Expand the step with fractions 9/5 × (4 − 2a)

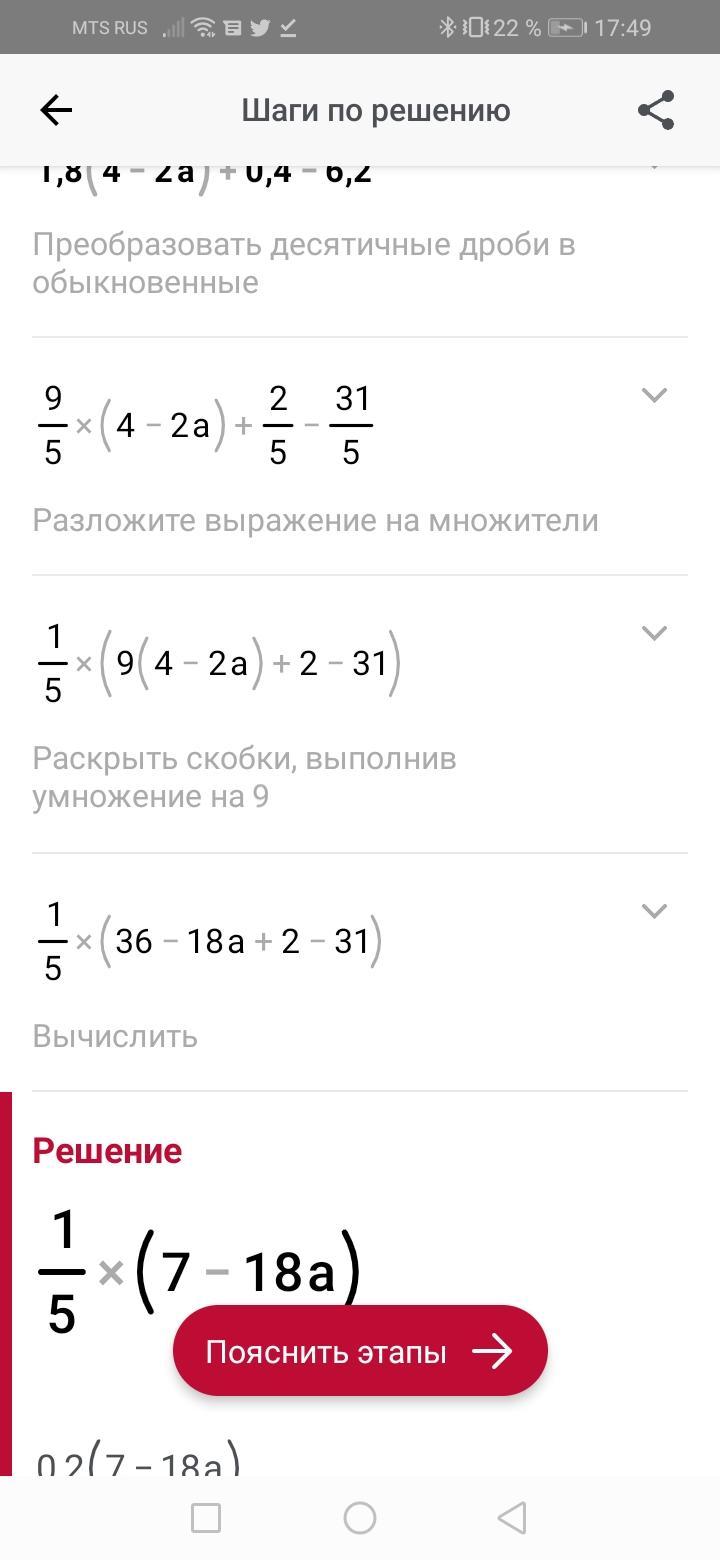point(653,396)
